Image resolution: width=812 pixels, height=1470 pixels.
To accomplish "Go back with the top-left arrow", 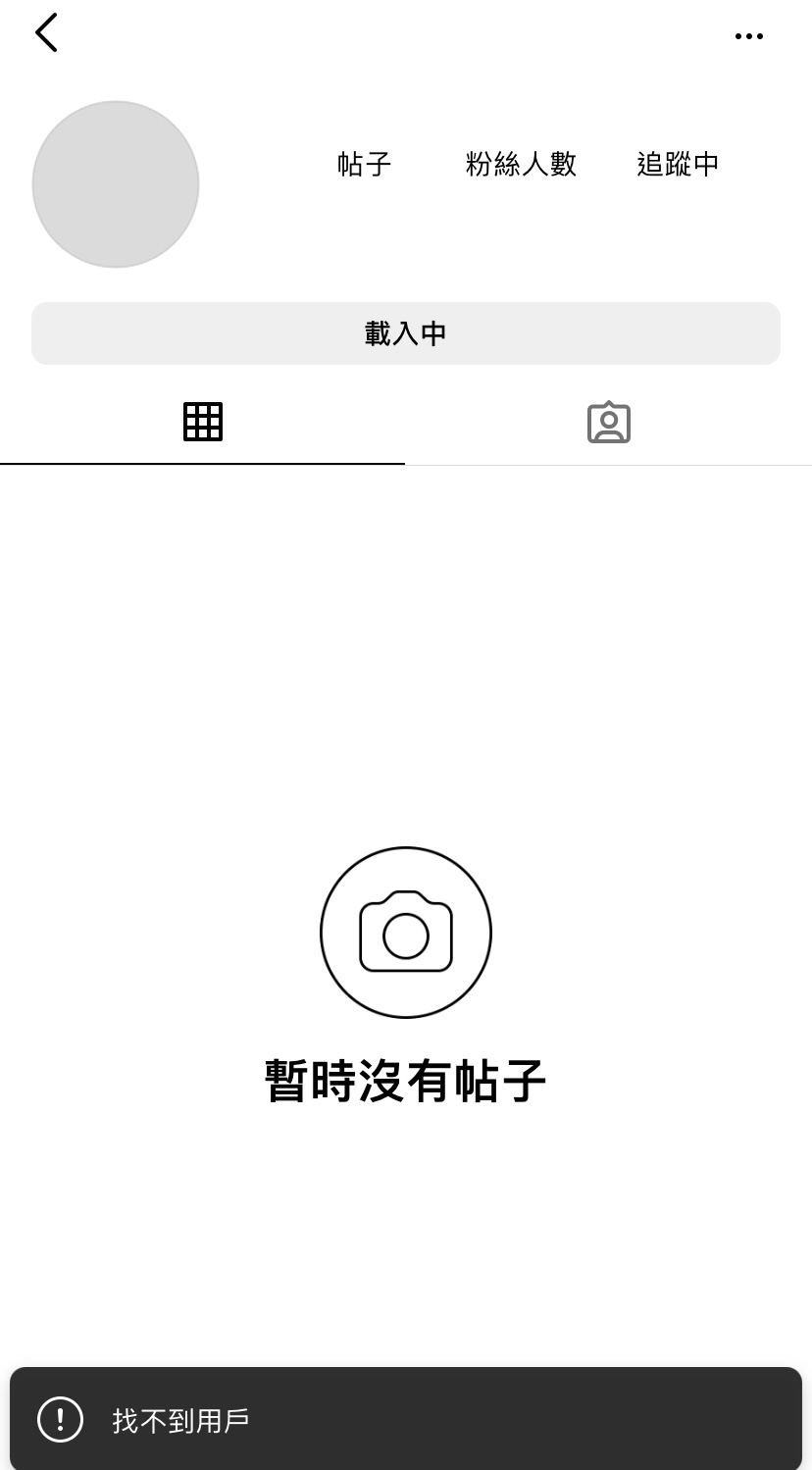I will [x=46, y=33].
